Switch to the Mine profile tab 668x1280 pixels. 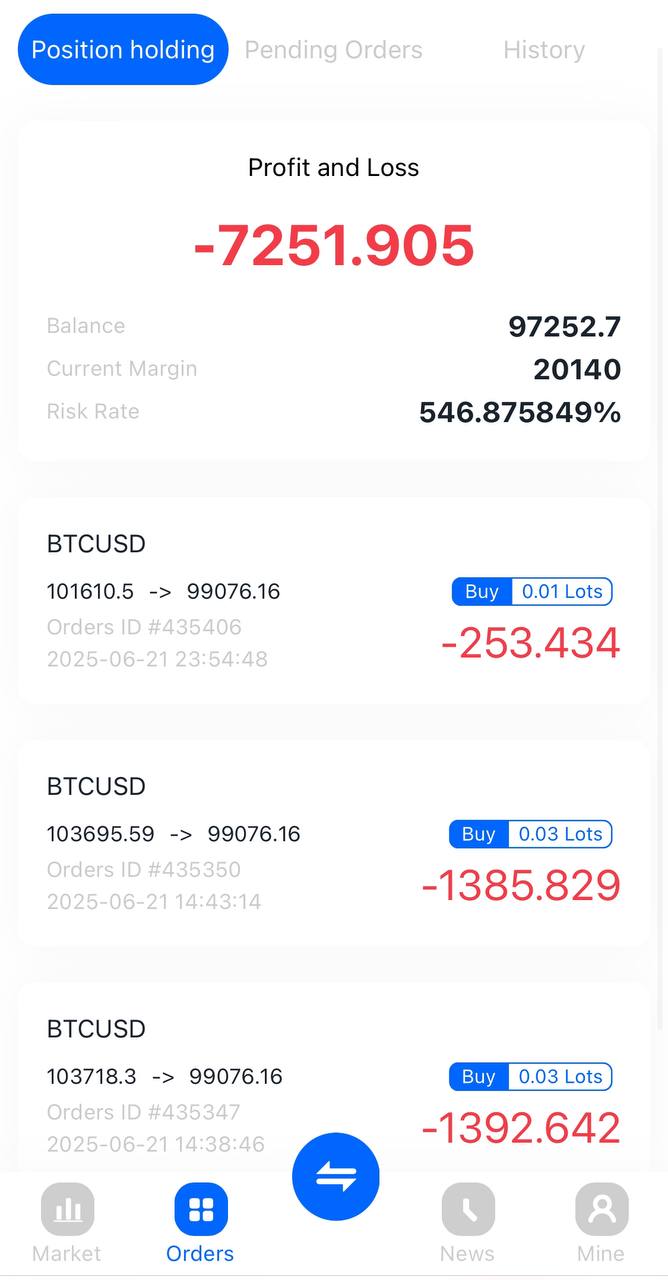(601, 1222)
